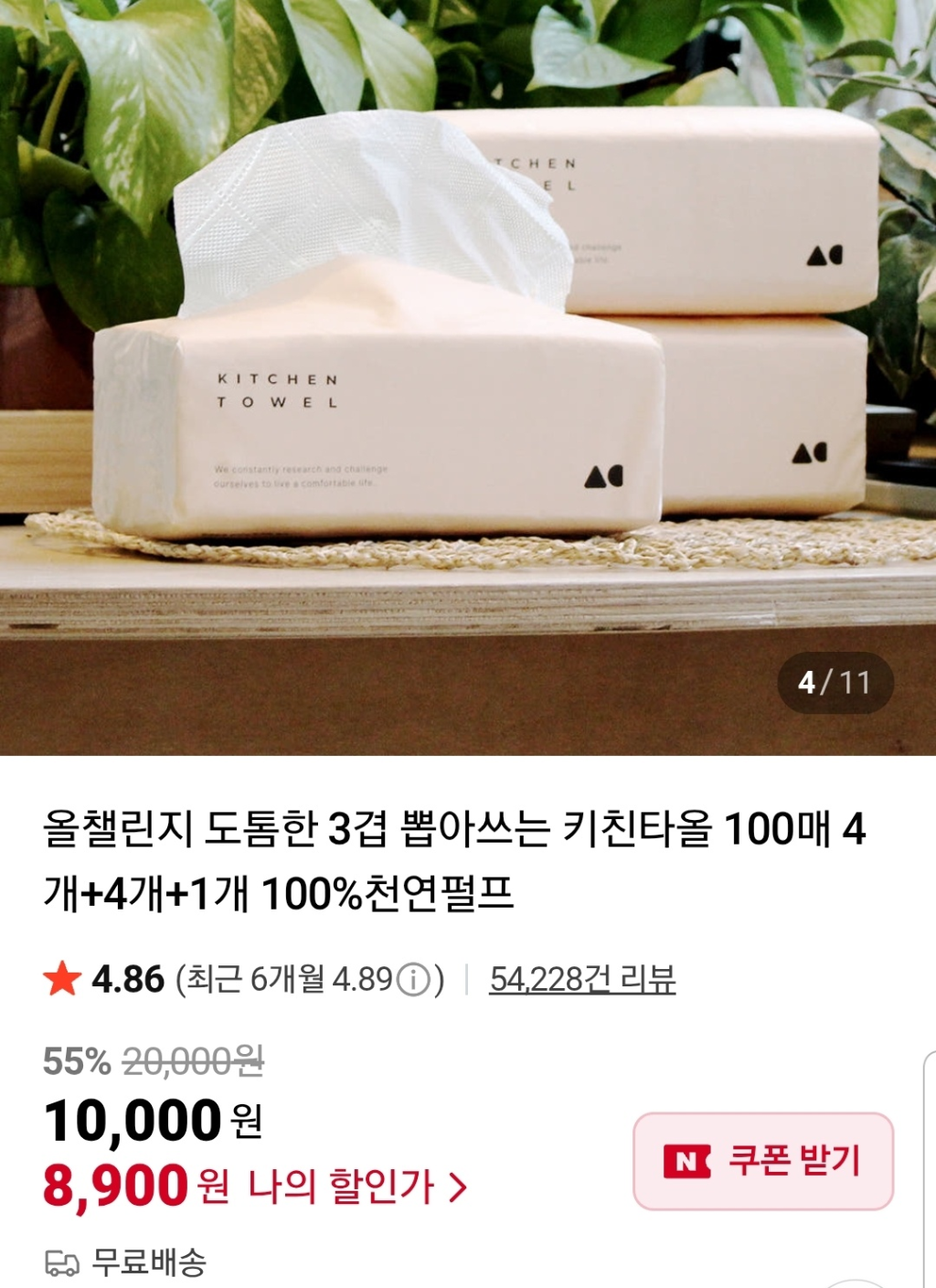
Task: Tap the 쿠폰 받기 coupon button
Action: pyautogui.click(x=762, y=1161)
